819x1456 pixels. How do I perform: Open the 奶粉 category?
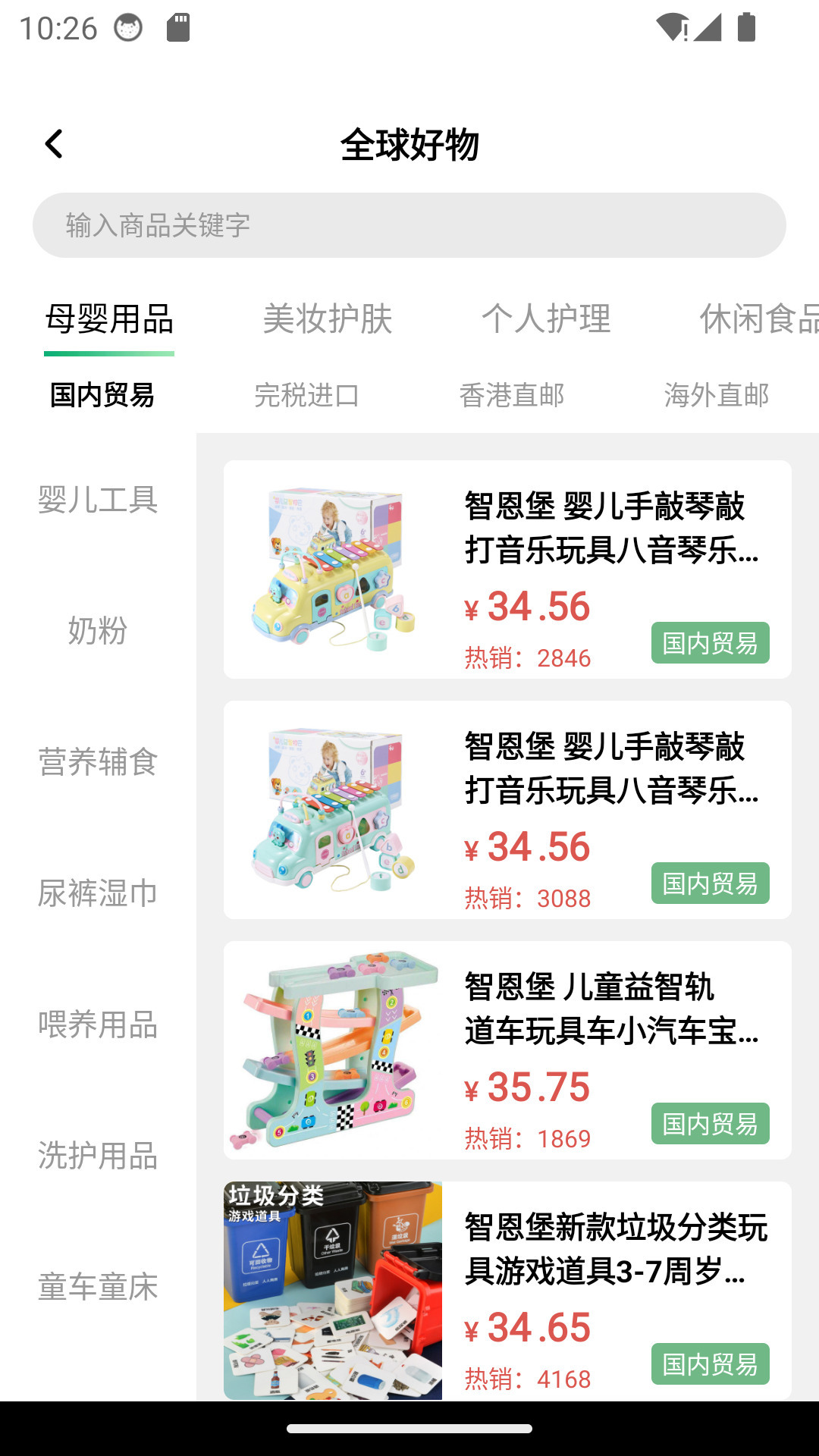[98, 631]
